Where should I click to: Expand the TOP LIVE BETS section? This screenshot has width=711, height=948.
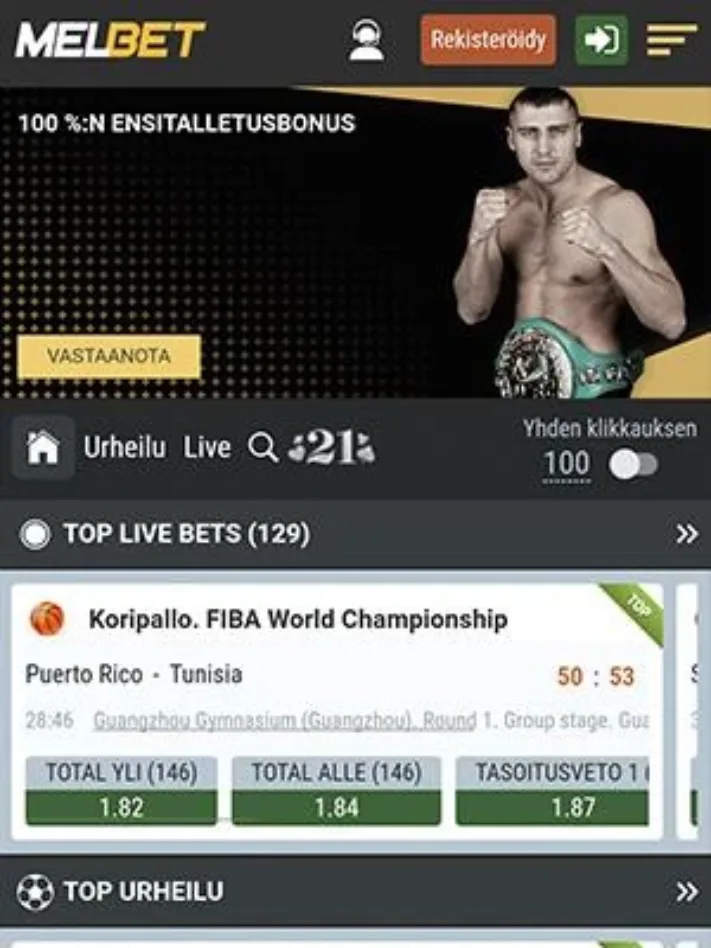[686, 535]
